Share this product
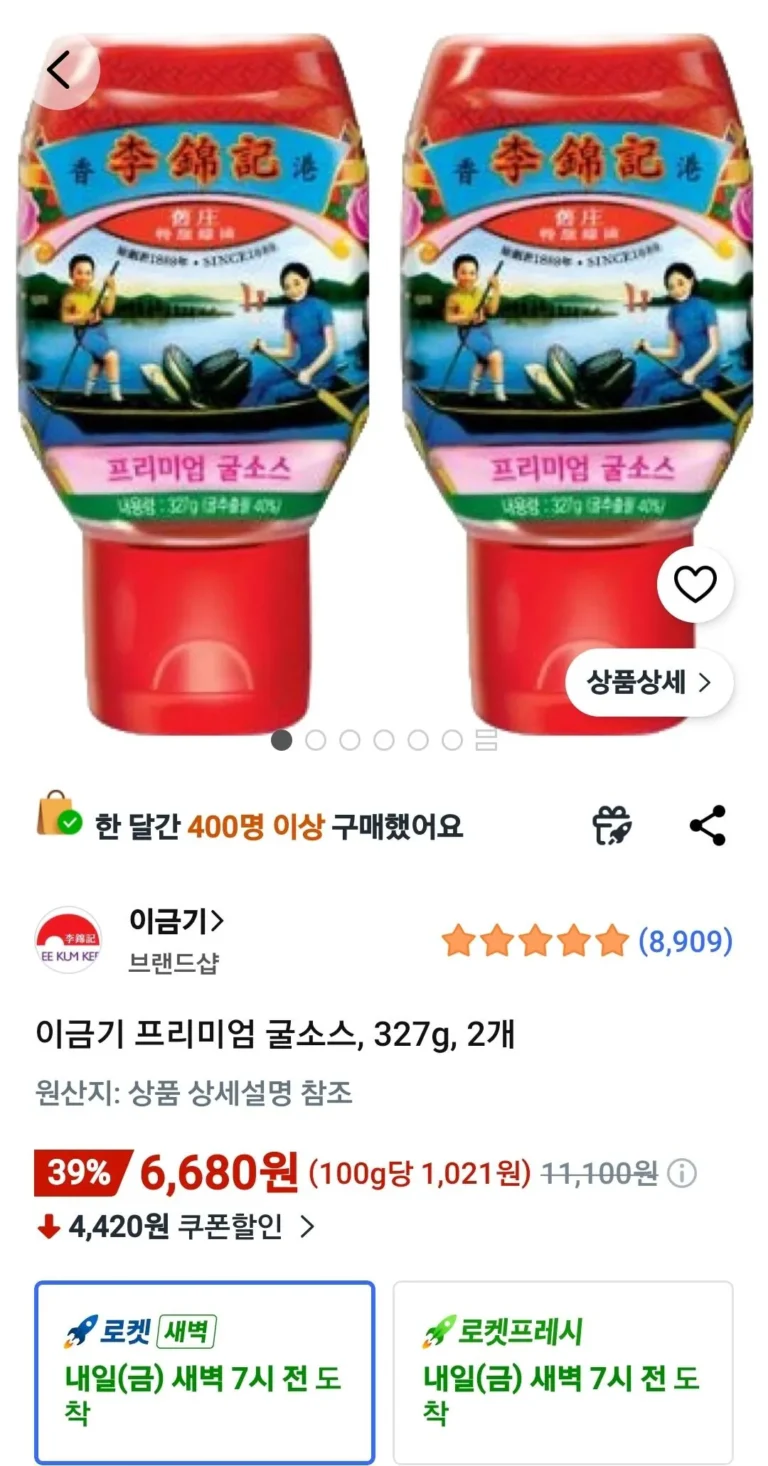 coord(708,826)
